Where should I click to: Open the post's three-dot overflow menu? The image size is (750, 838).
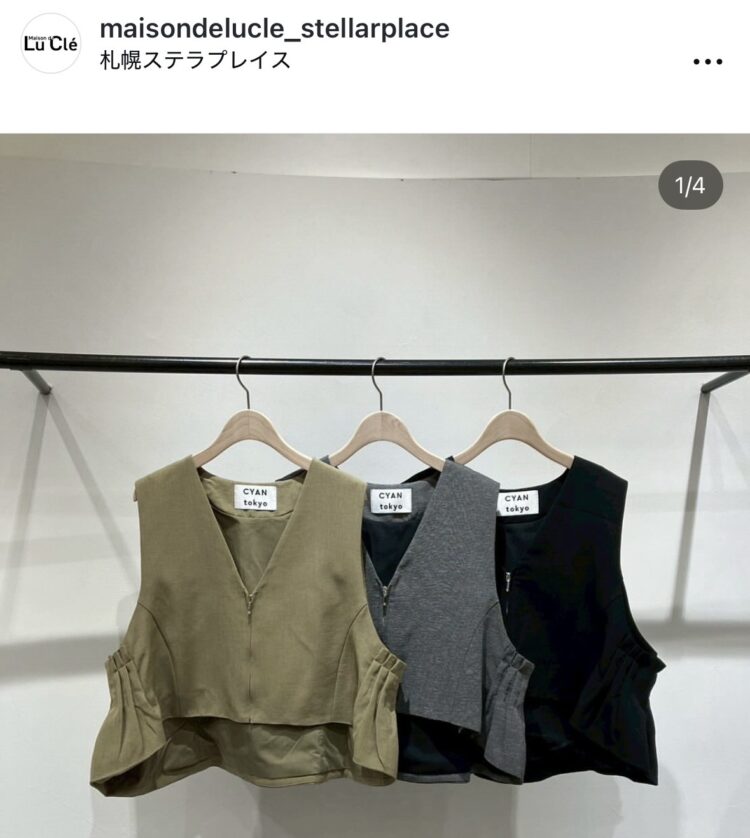click(x=707, y=61)
